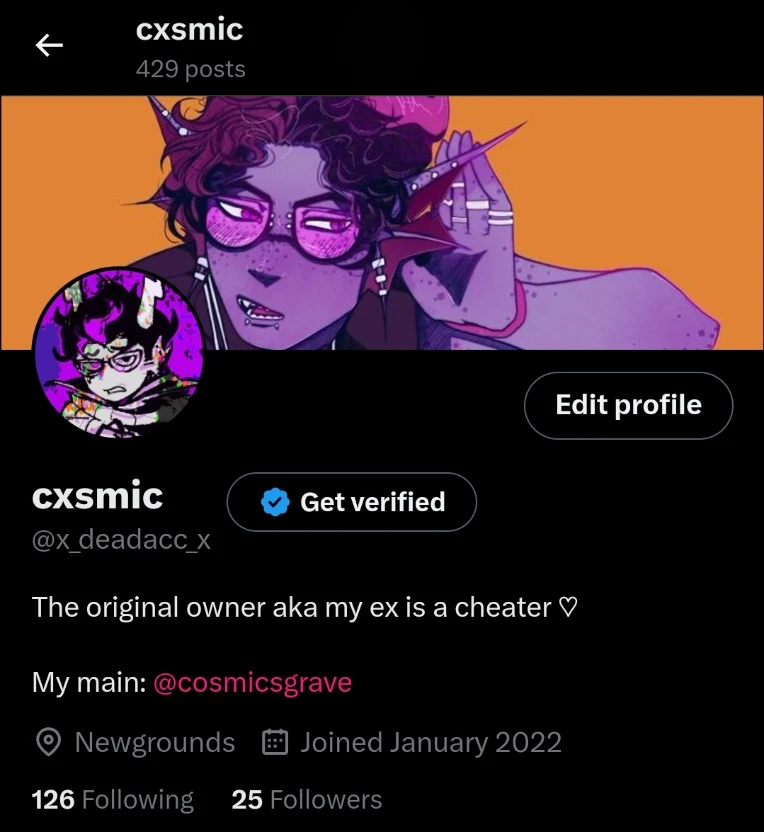This screenshot has width=764, height=832.
Task: Open the @cosmicsgrave profile link
Action: [x=252, y=683]
